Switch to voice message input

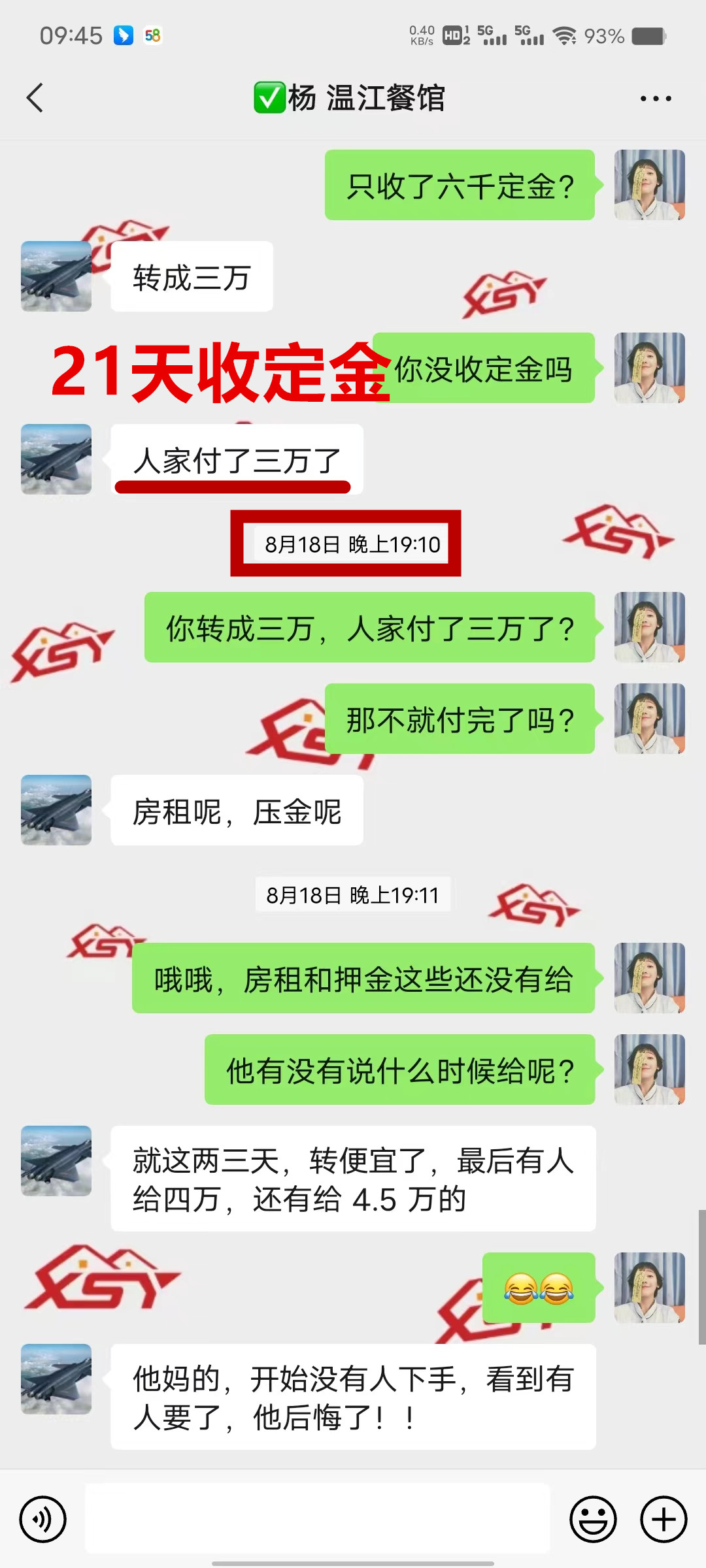click(43, 1519)
